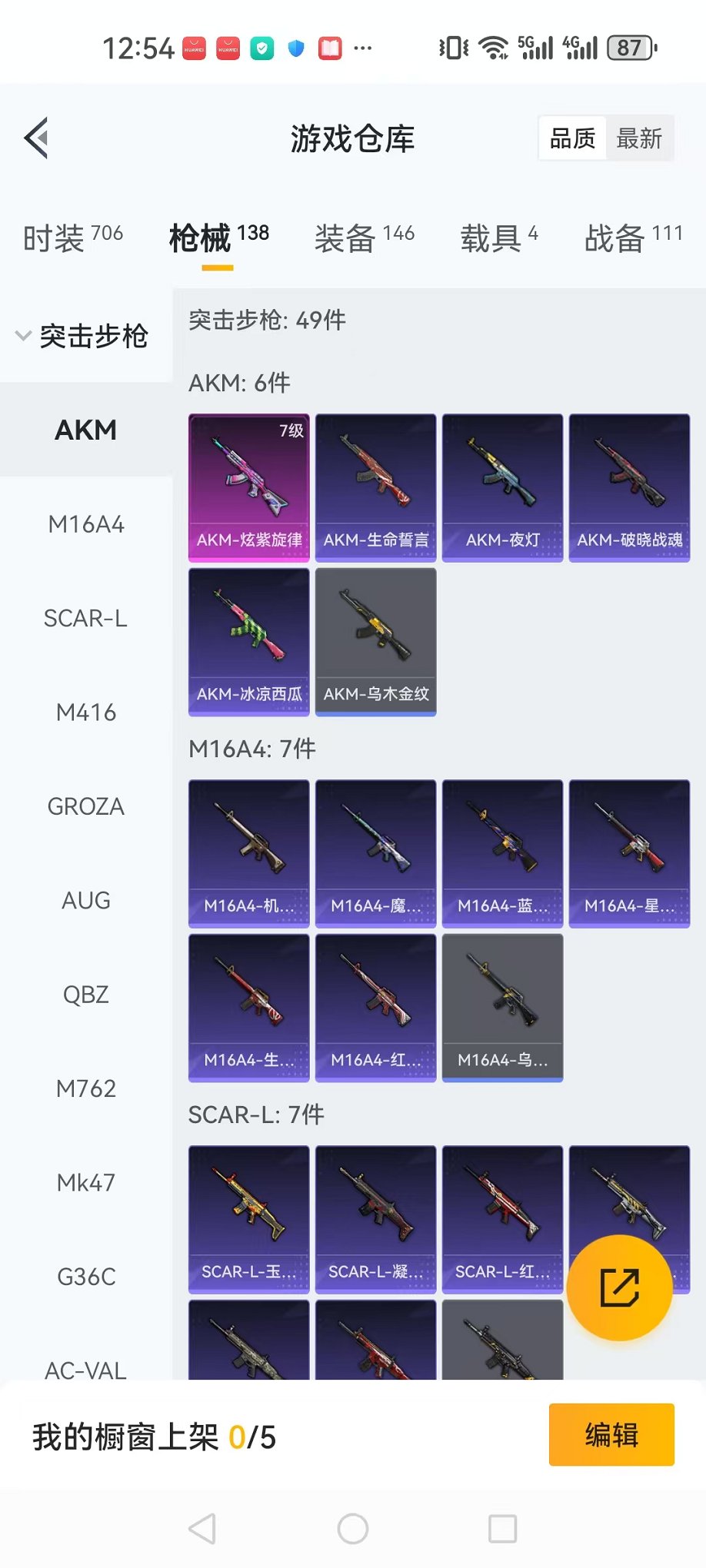Open the 载具 tab

pos(498,238)
